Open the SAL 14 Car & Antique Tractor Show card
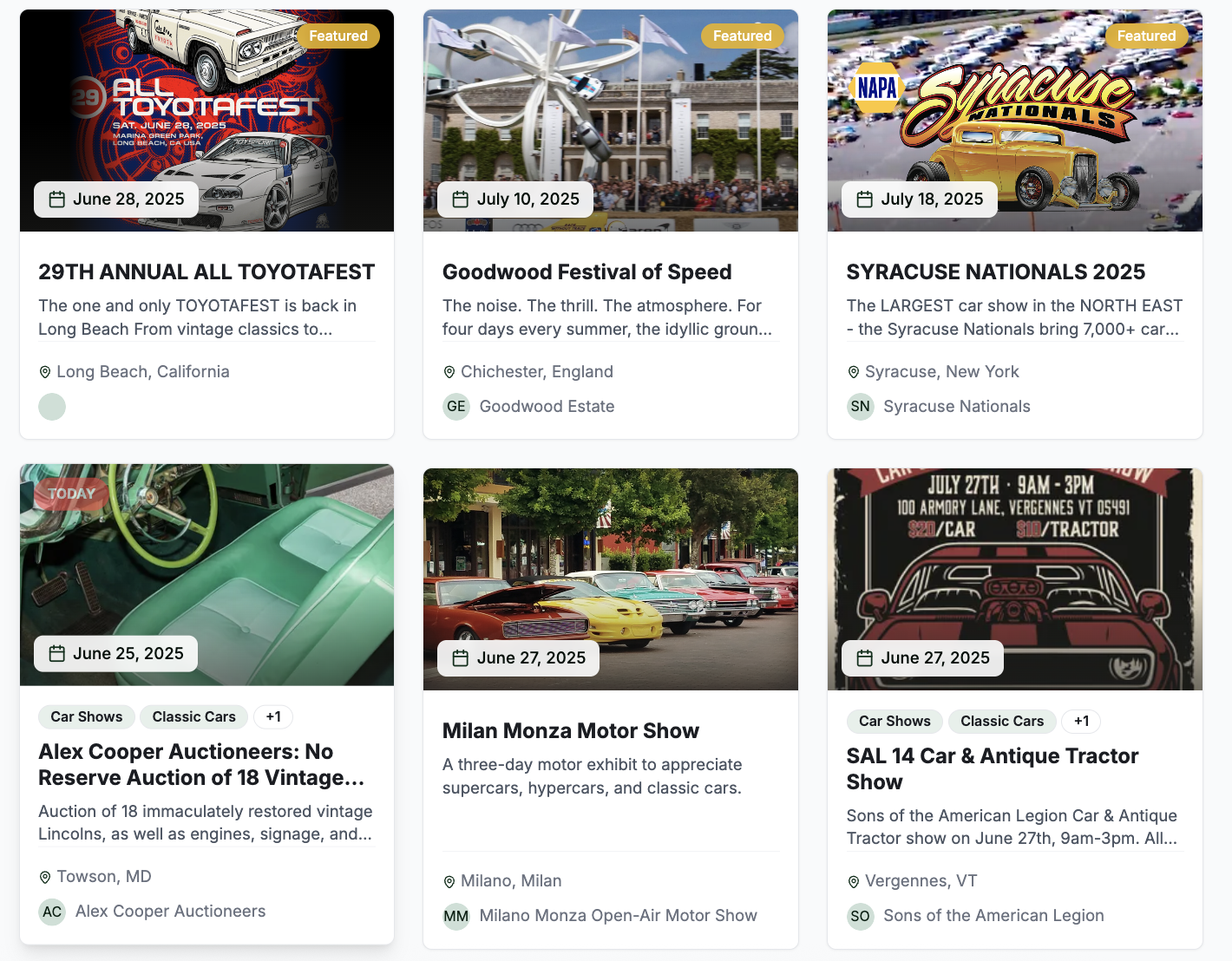 [992, 768]
